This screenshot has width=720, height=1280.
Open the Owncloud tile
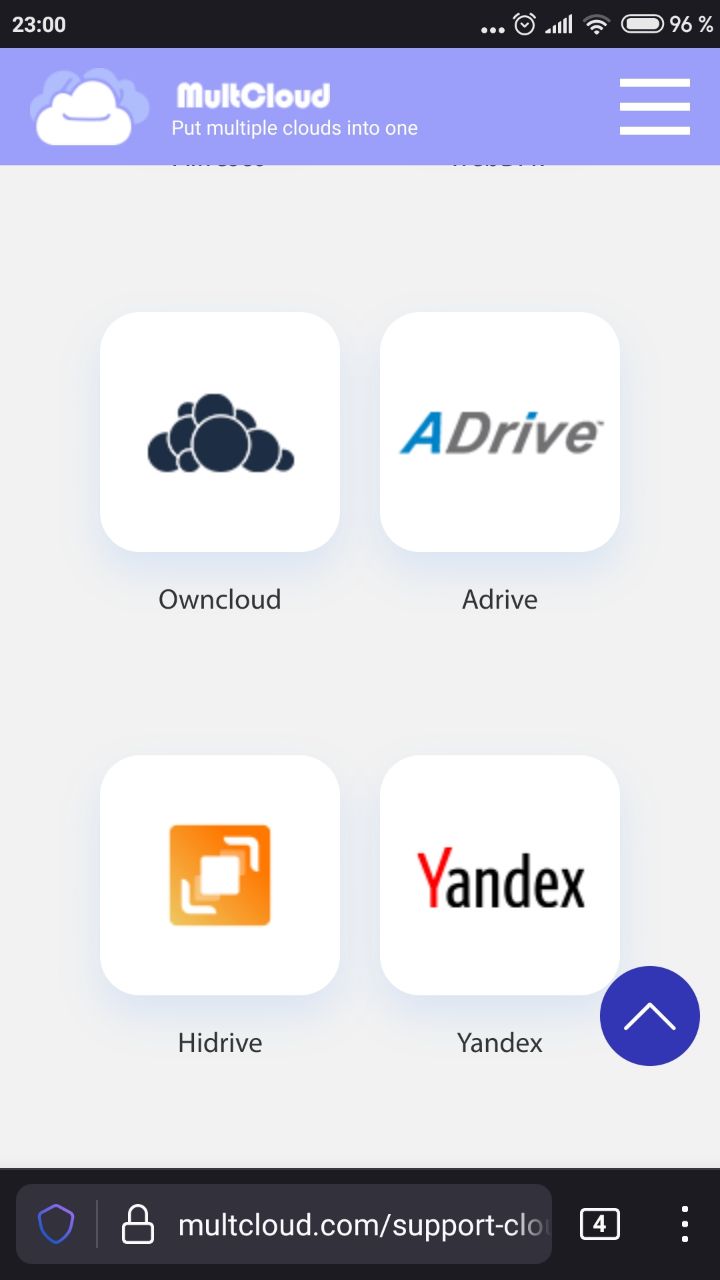[220, 432]
